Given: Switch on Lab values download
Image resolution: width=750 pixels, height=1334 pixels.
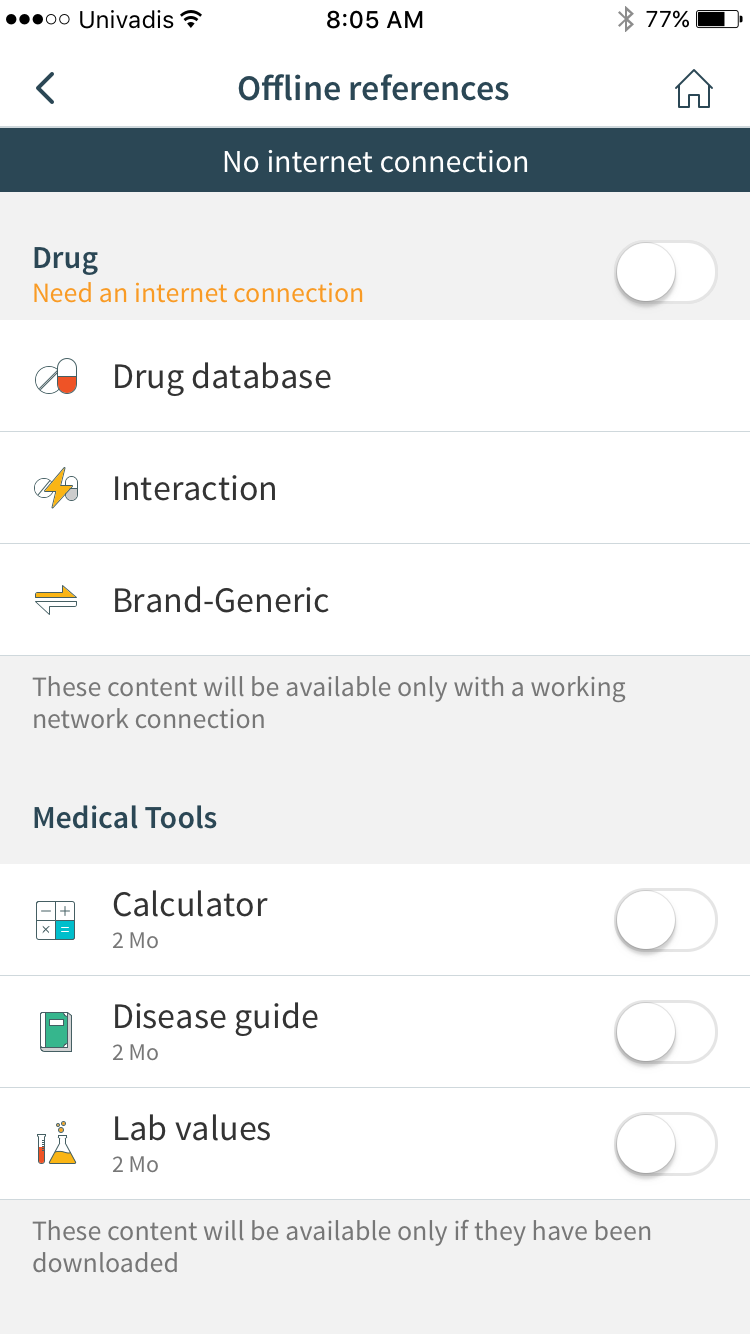Looking at the screenshot, I should pyautogui.click(x=666, y=1144).
